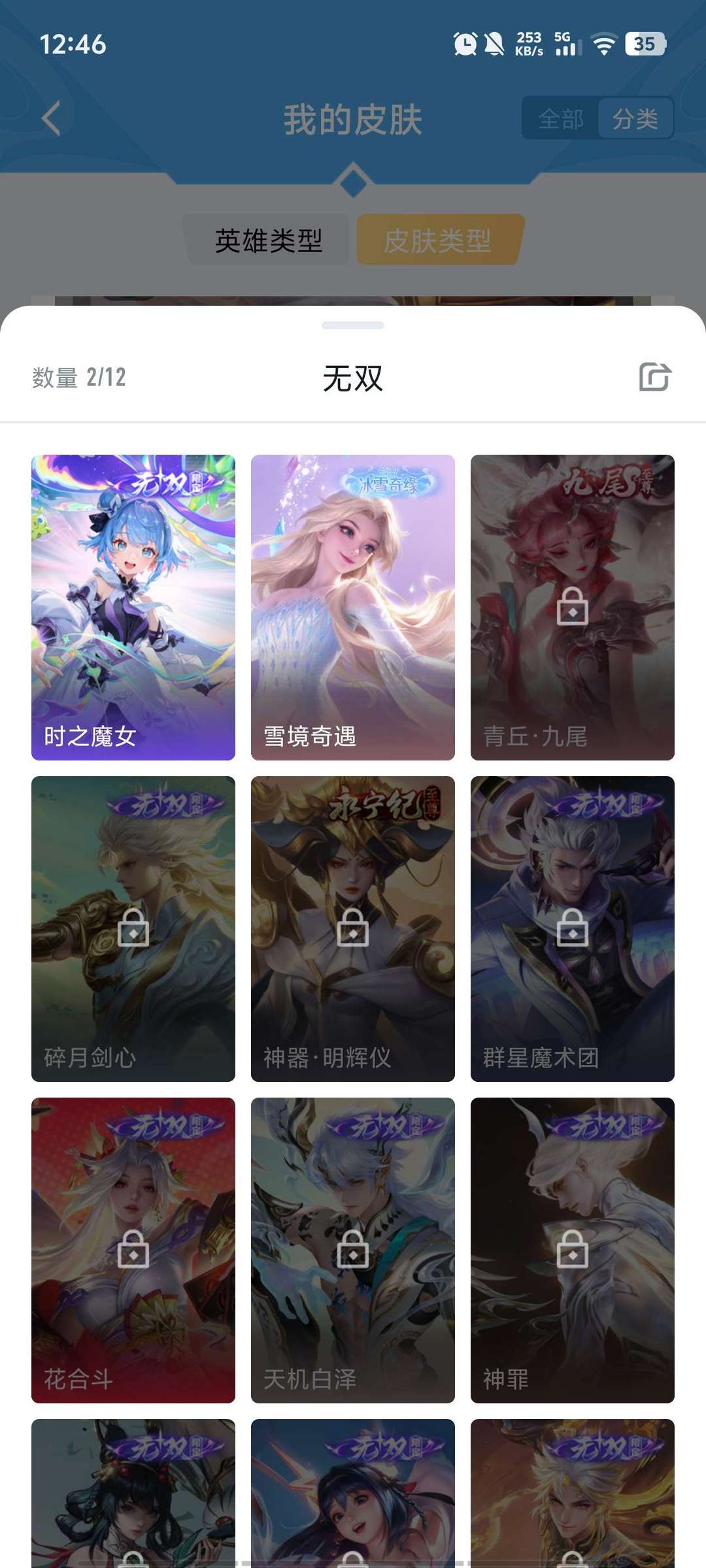Tap the Wi-Fi icon in status bar
Viewport: 706px width, 1568px height.
point(605,44)
